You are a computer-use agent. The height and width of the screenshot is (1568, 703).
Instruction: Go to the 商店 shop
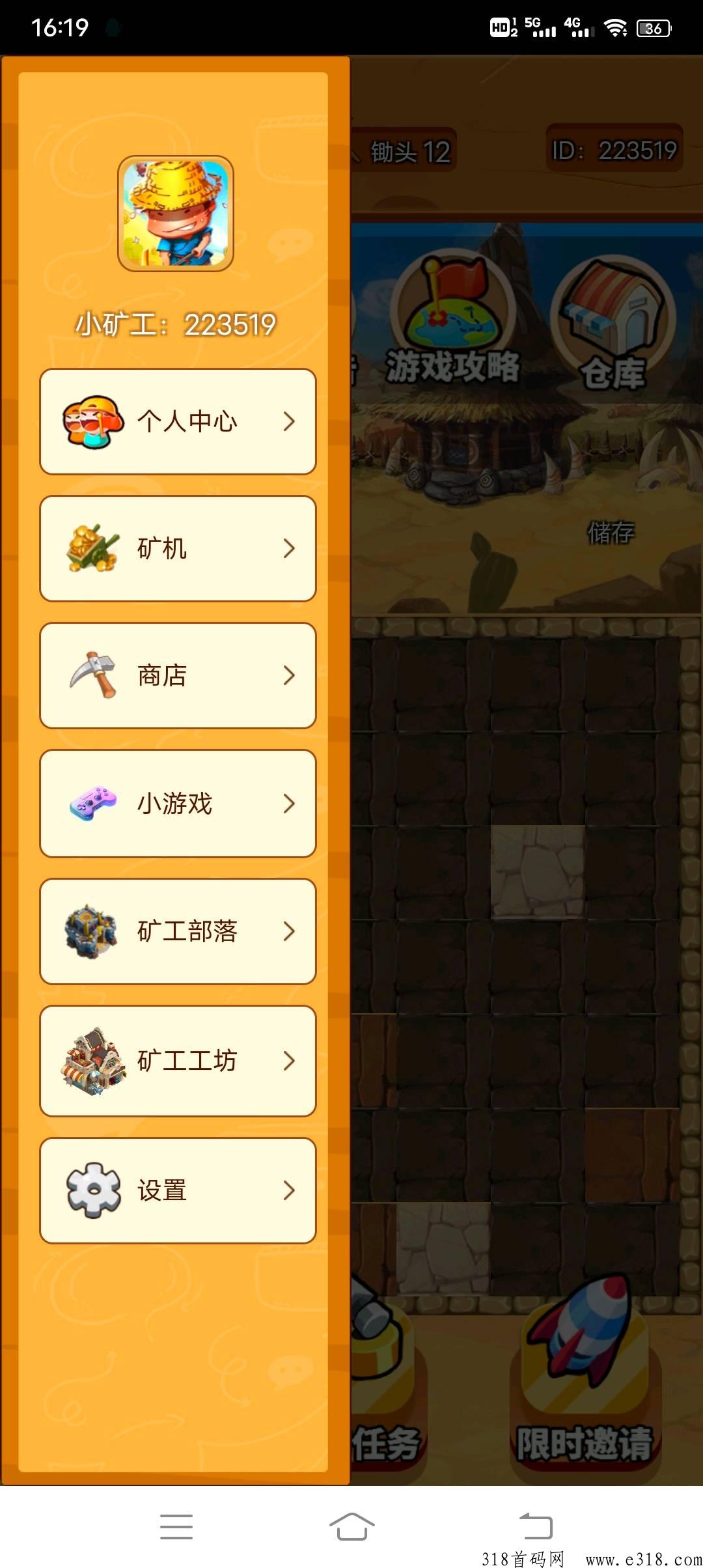click(178, 675)
